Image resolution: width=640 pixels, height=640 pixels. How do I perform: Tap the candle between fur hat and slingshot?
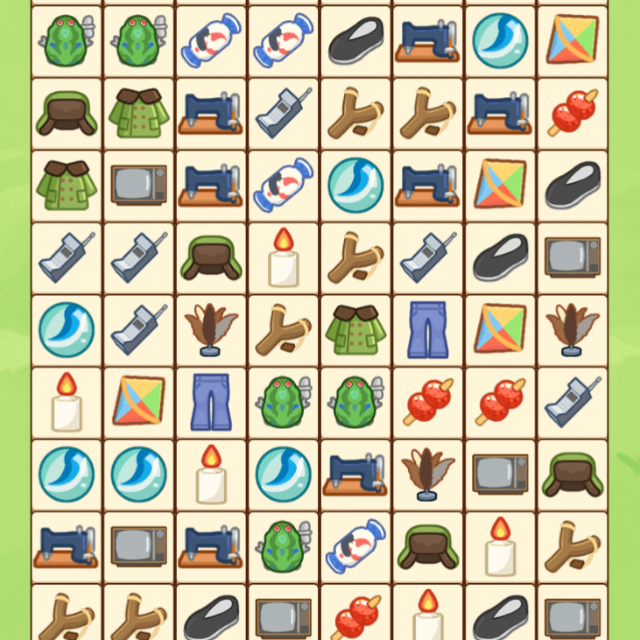499,546
